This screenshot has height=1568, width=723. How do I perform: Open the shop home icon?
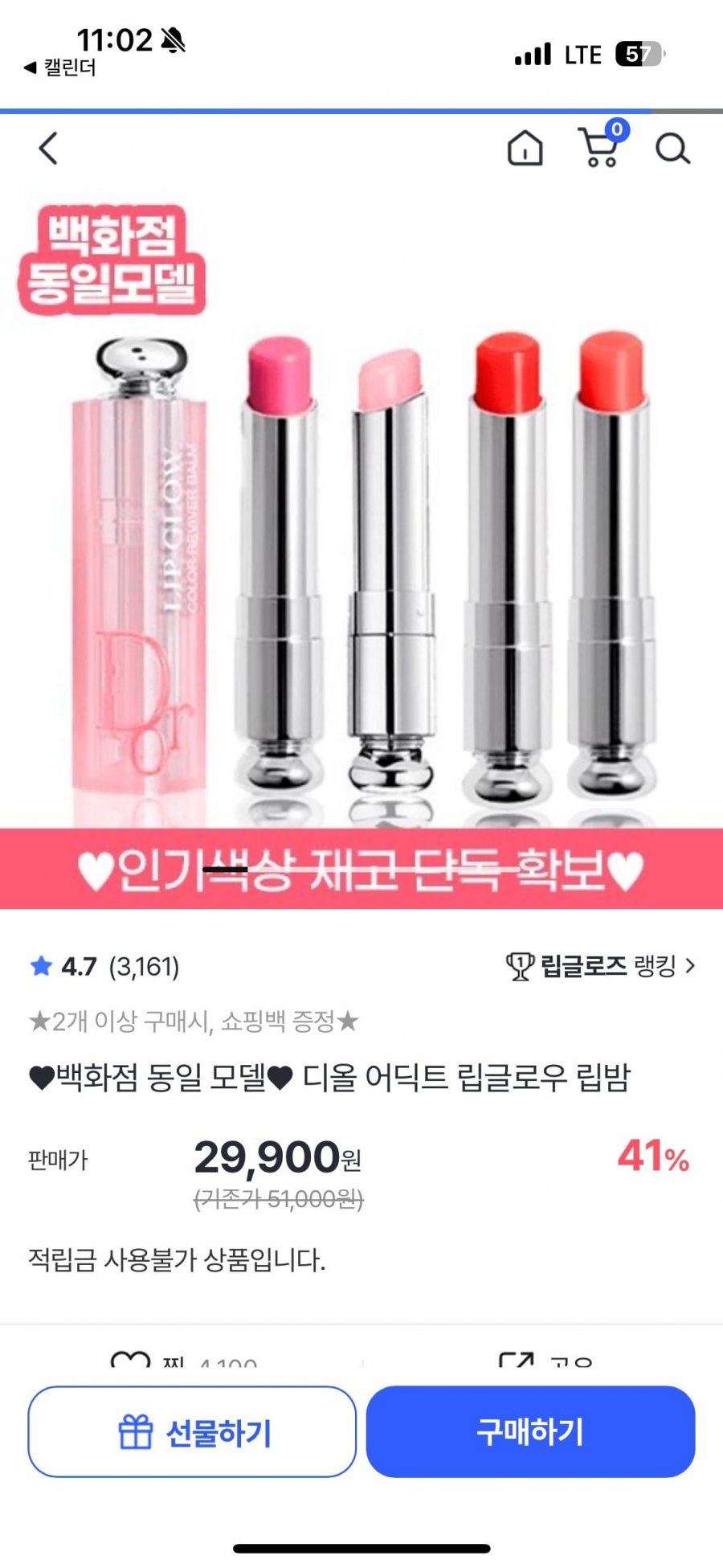pyautogui.click(x=525, y=149)
